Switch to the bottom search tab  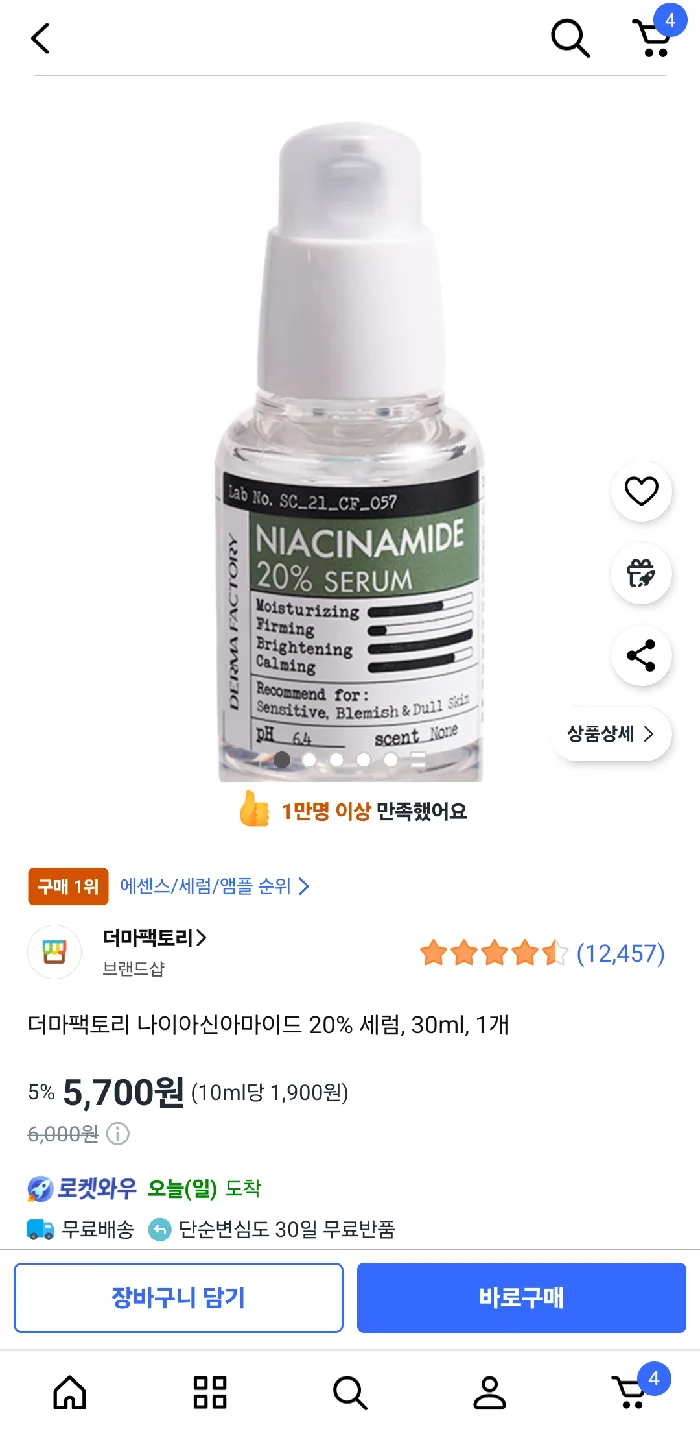coord(350,1391)
